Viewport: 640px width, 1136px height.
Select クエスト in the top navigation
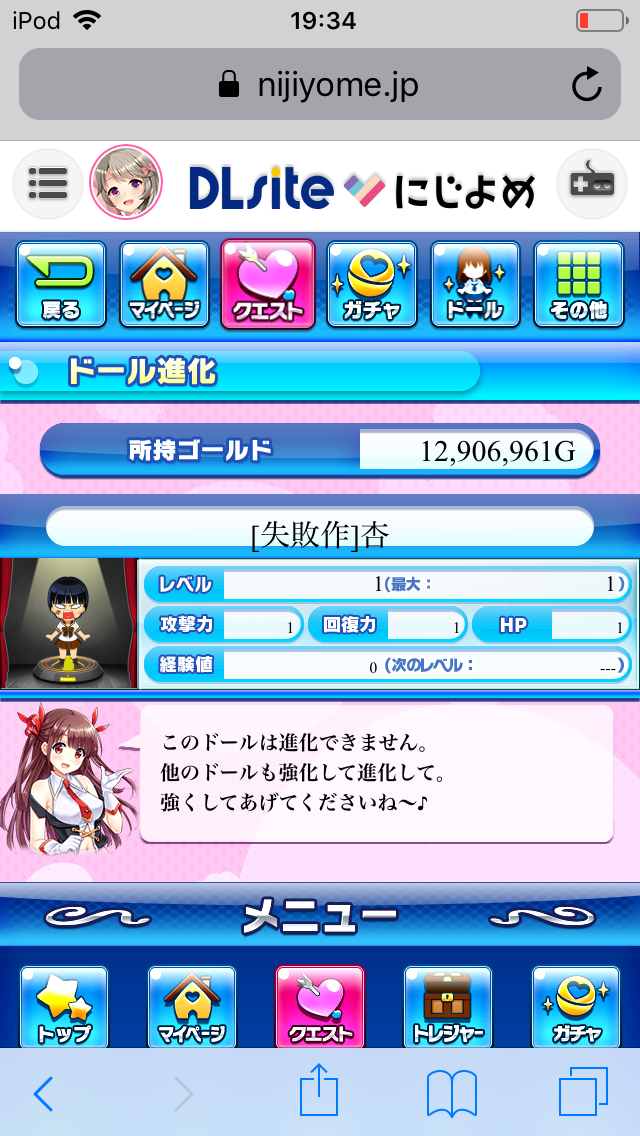(x=268, y=284)
